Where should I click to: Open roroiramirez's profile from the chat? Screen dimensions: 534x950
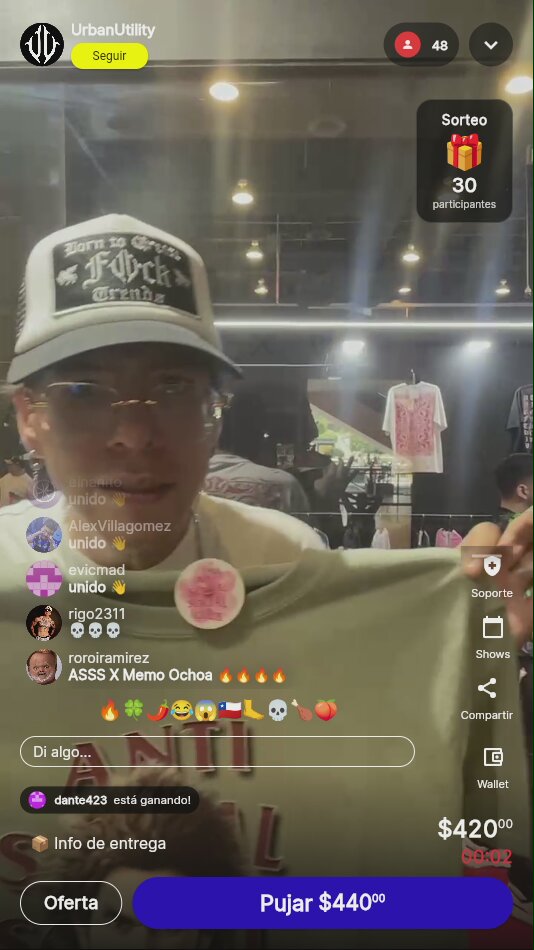tap(44, 666)
